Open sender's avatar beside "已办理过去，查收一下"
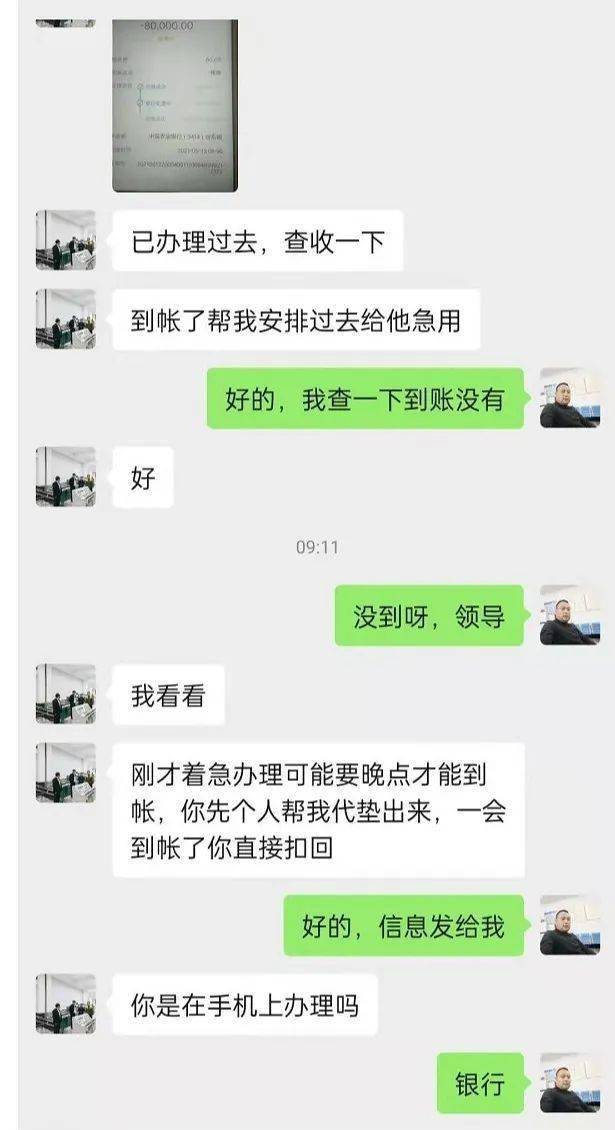The height and width of the screenshot is (1130, 615). pyautogui.click(x=66, y=241)
